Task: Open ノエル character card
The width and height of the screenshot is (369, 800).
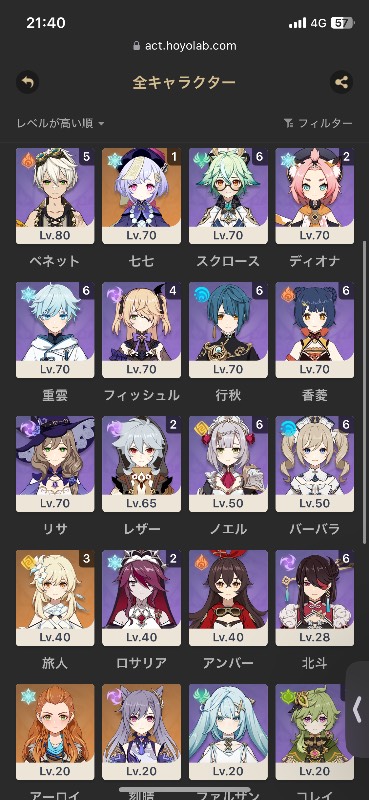Action: [x=228, y=464]
